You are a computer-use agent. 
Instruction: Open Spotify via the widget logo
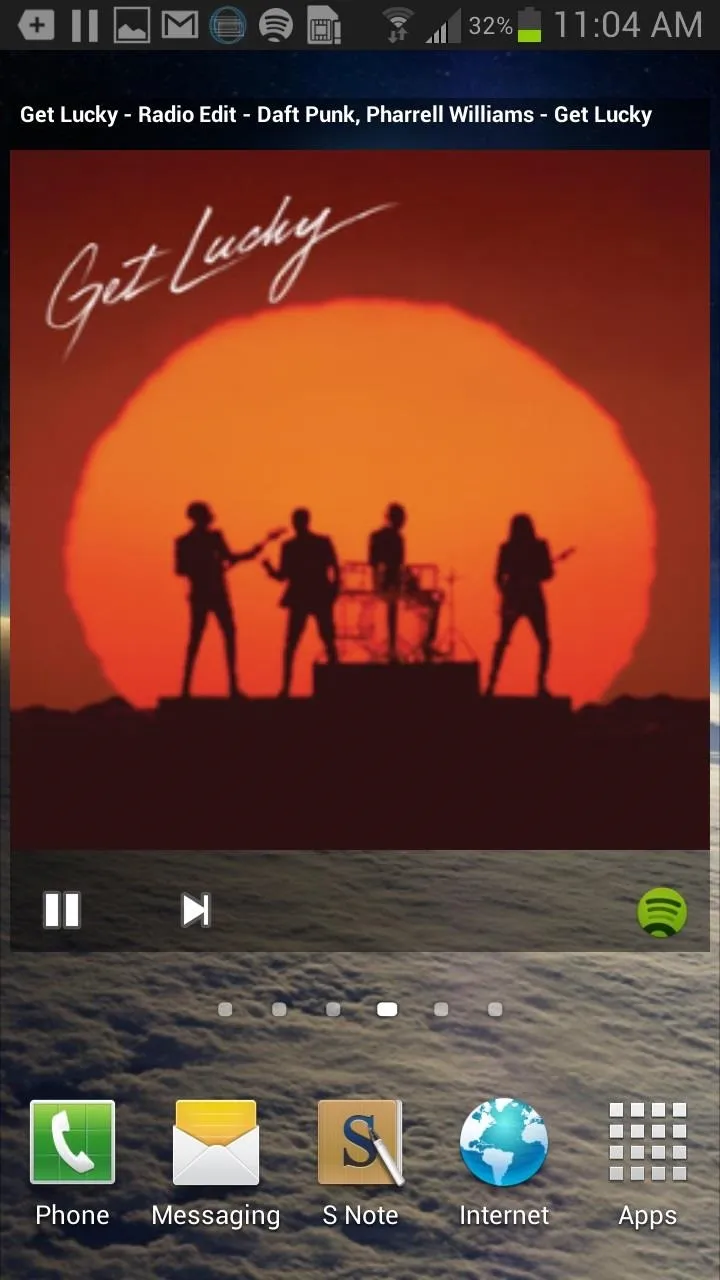[x=662, y=912]
